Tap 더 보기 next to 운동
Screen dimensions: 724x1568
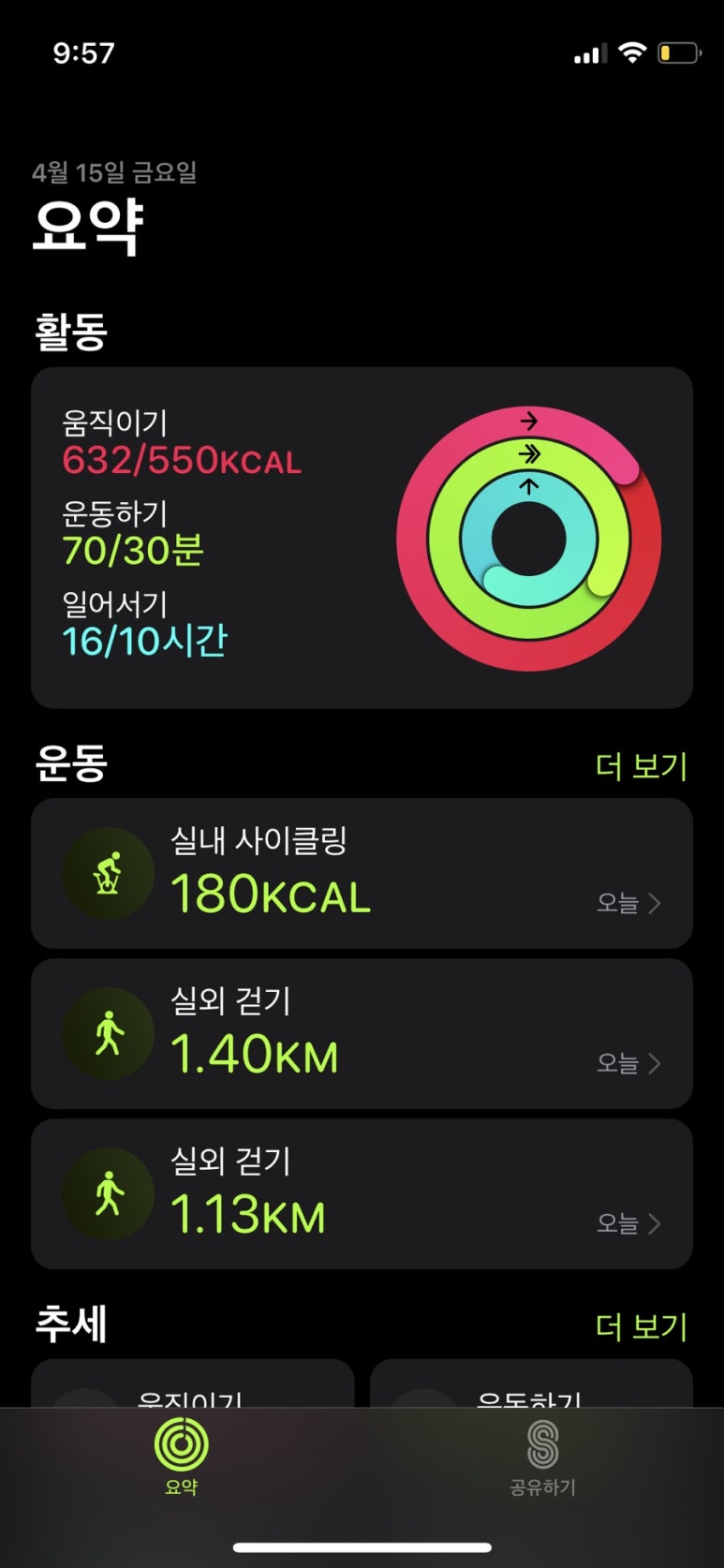641,765
